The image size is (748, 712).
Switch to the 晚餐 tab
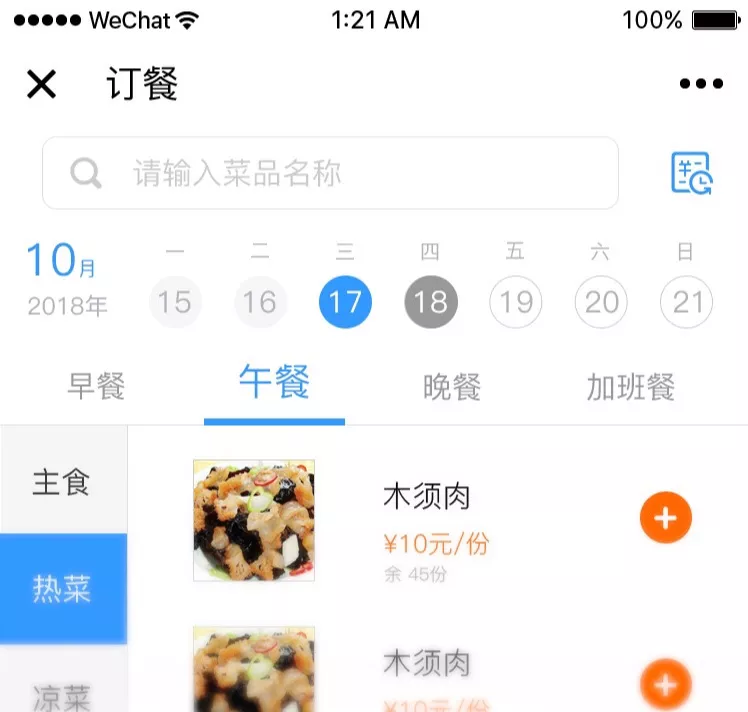tap(452, 386)
